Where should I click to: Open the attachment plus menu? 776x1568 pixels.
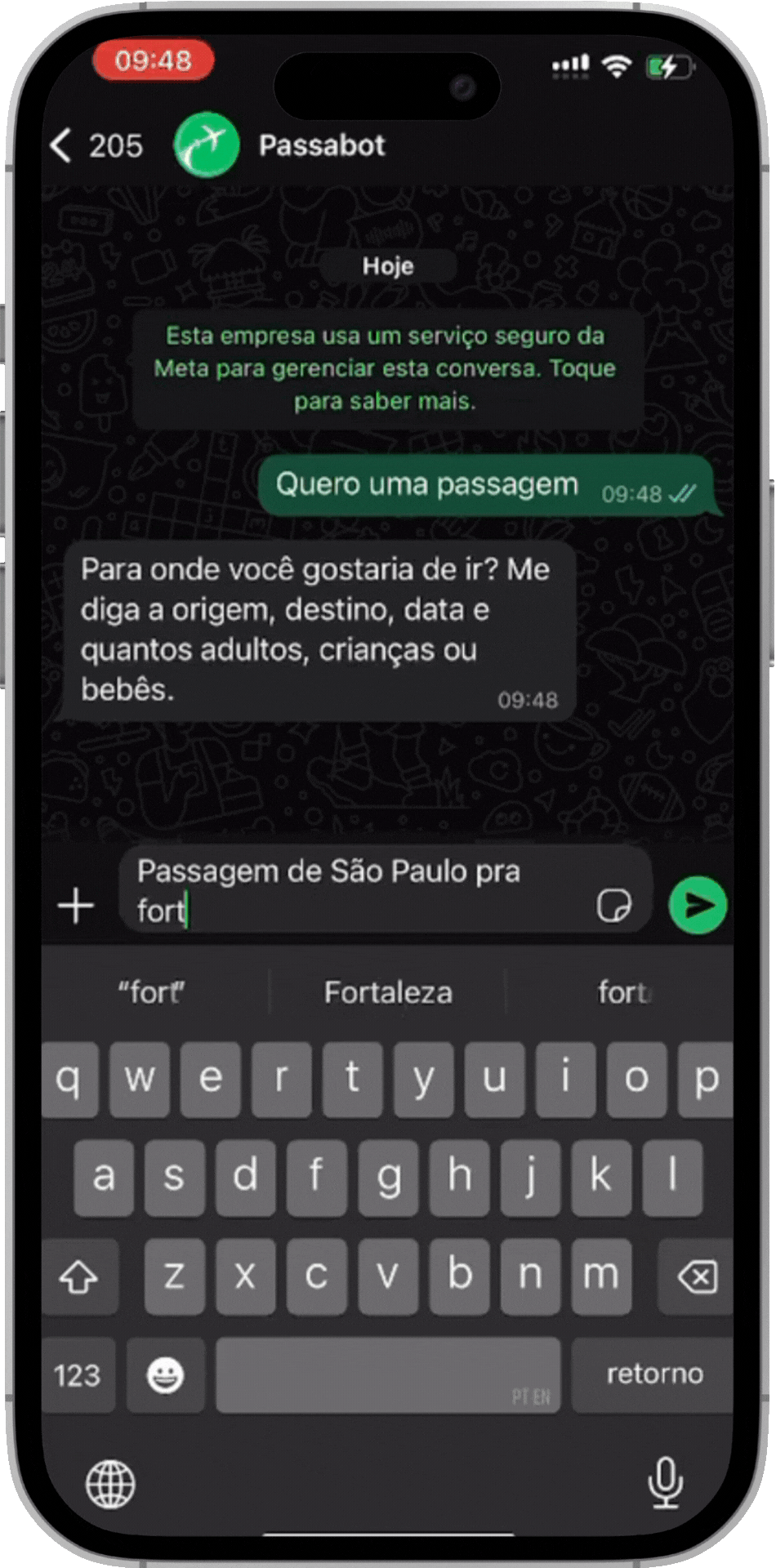pyautogui.click(x=76, y=905)
